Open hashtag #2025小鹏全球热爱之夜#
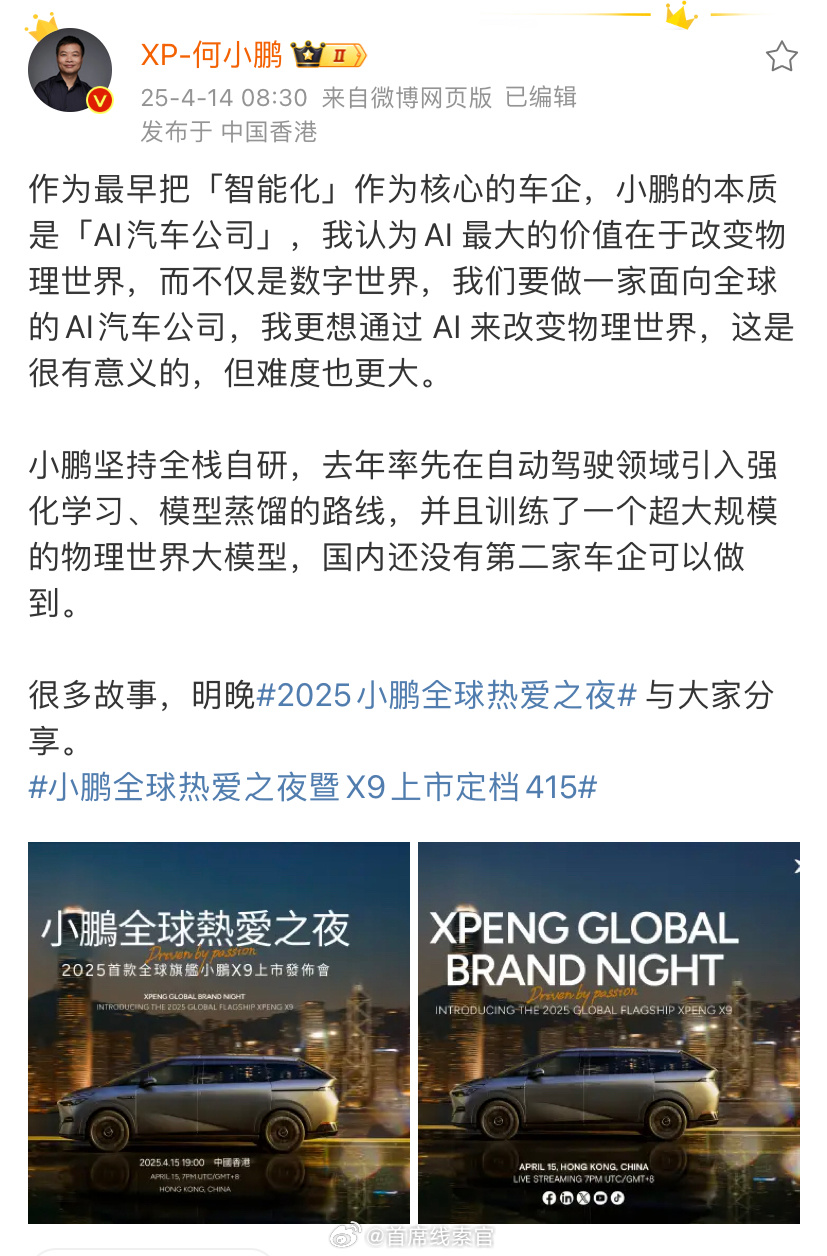The width and height of the screenshot is (827, 1256). tap(447, 695)
